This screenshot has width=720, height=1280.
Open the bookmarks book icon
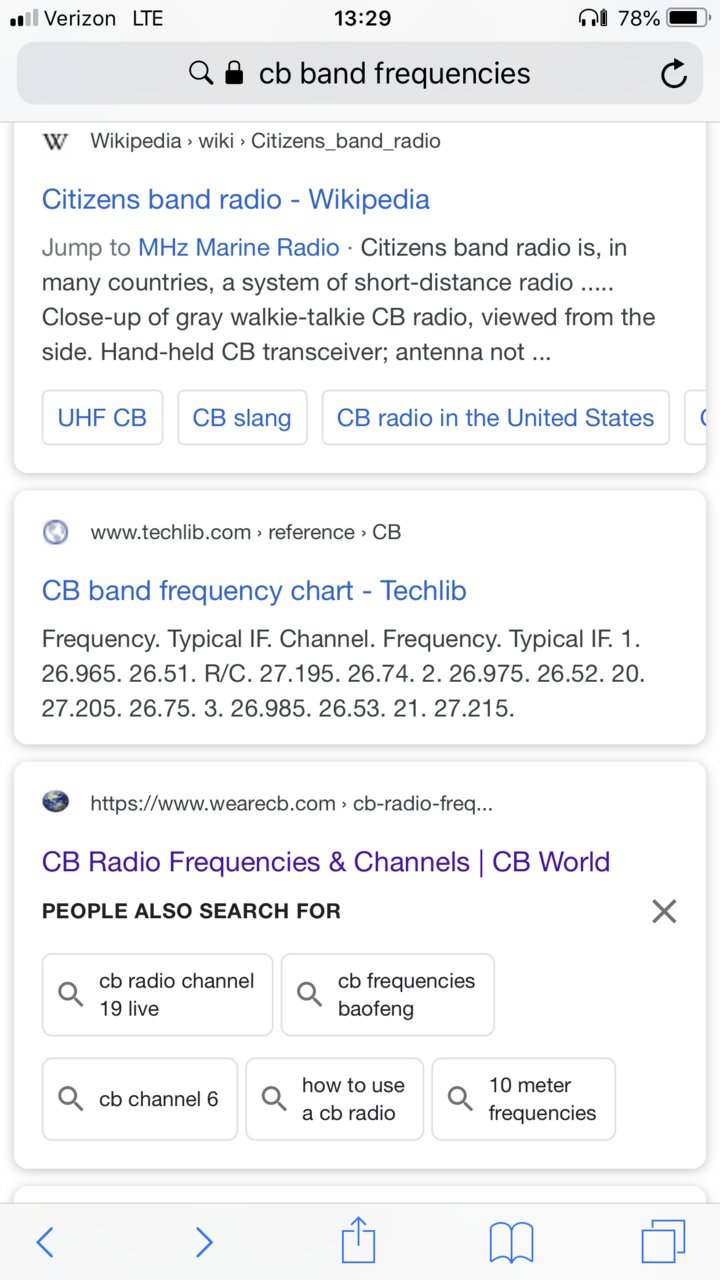(511, 1243)
